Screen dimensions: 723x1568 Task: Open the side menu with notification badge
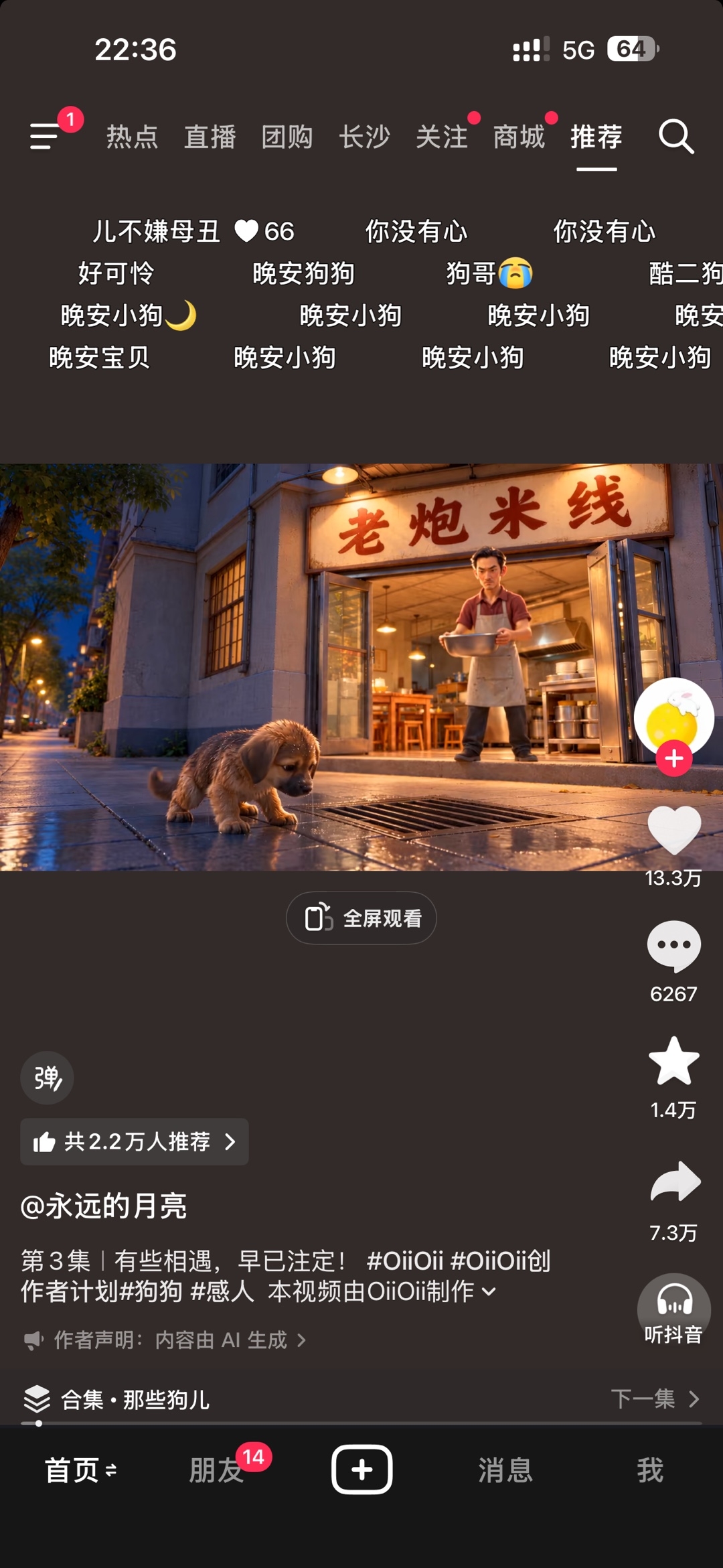[46, 136]
